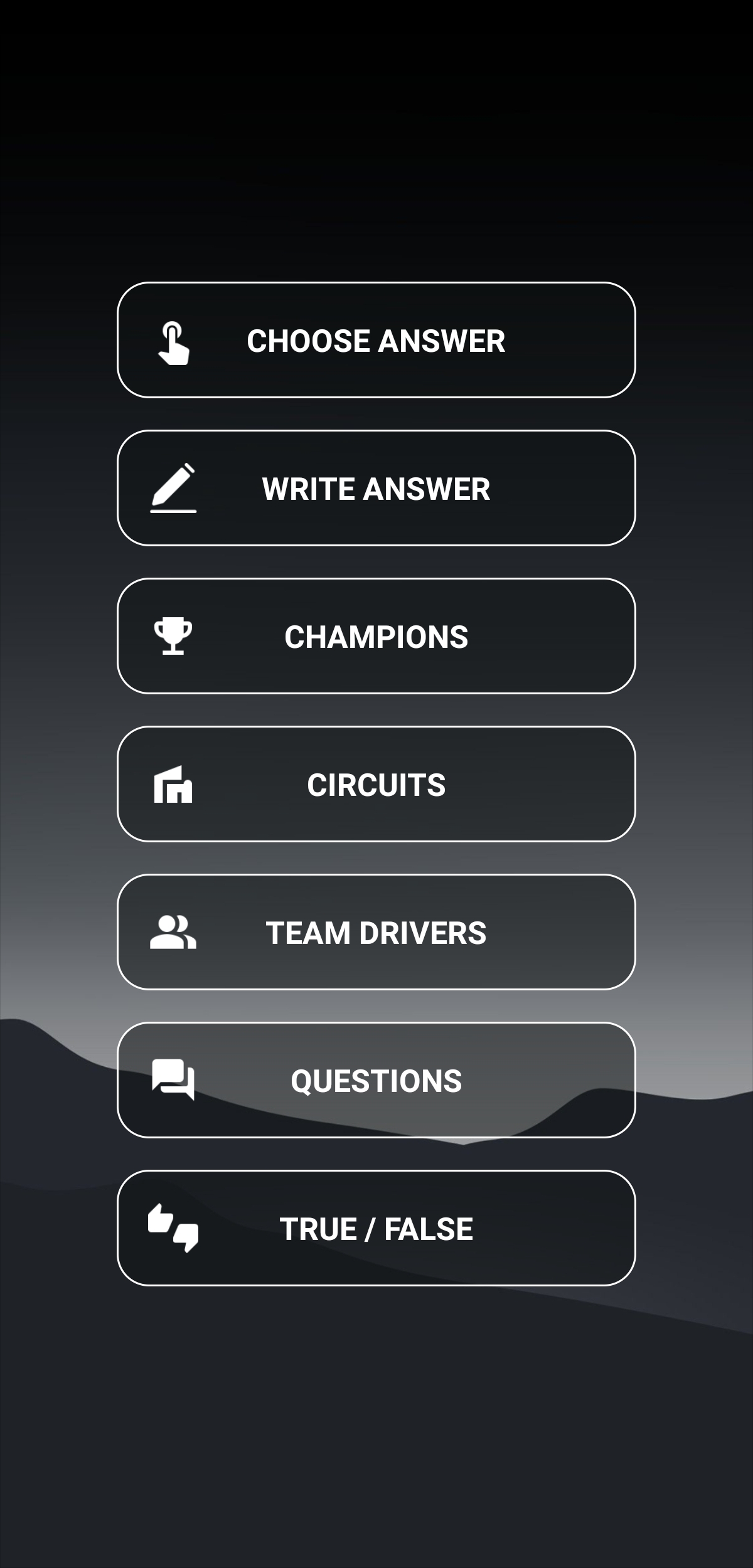Tap the thumbs up/down icon on True/False

173,1228
